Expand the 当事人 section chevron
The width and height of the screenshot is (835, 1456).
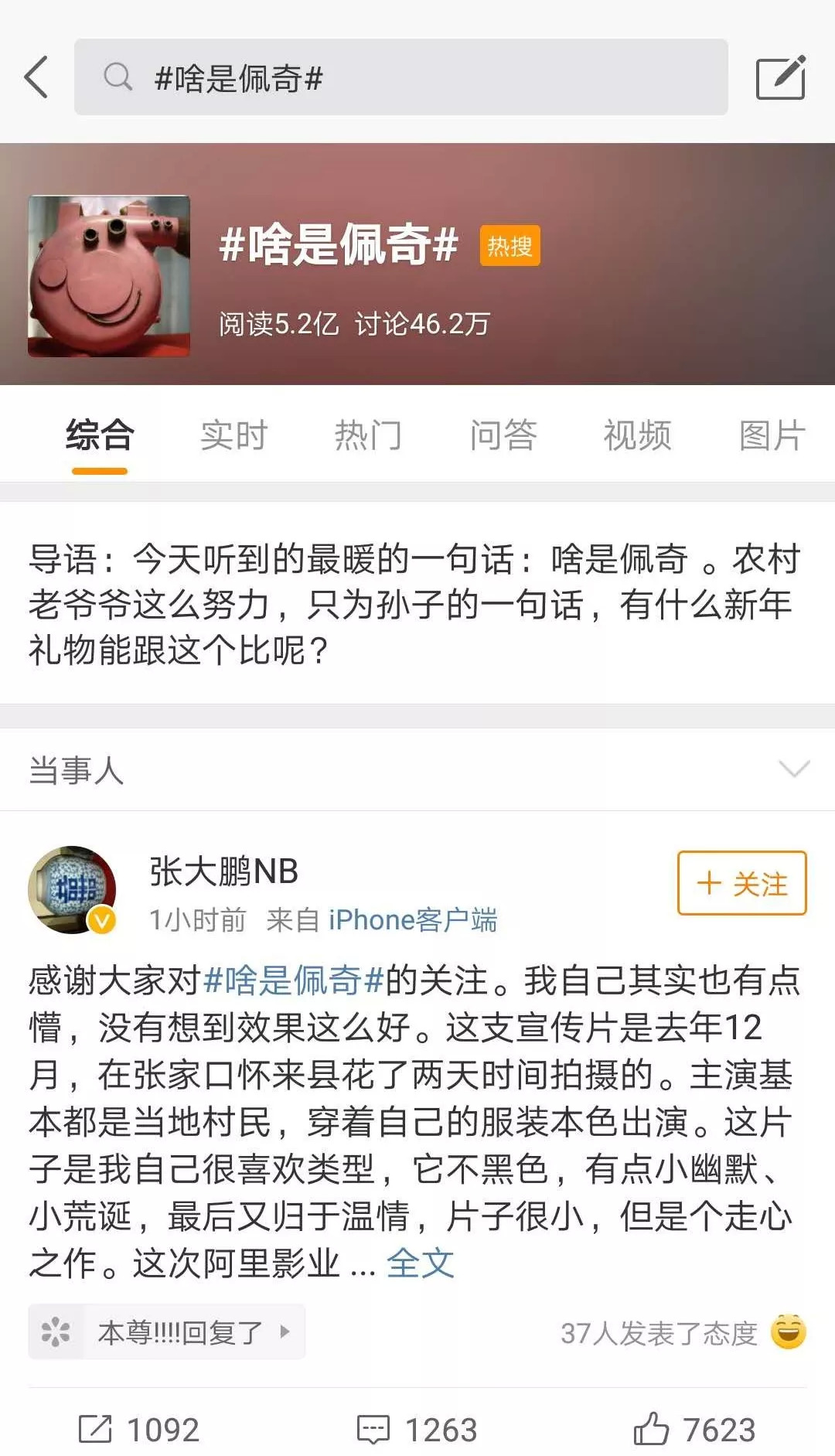pos(794,769)
